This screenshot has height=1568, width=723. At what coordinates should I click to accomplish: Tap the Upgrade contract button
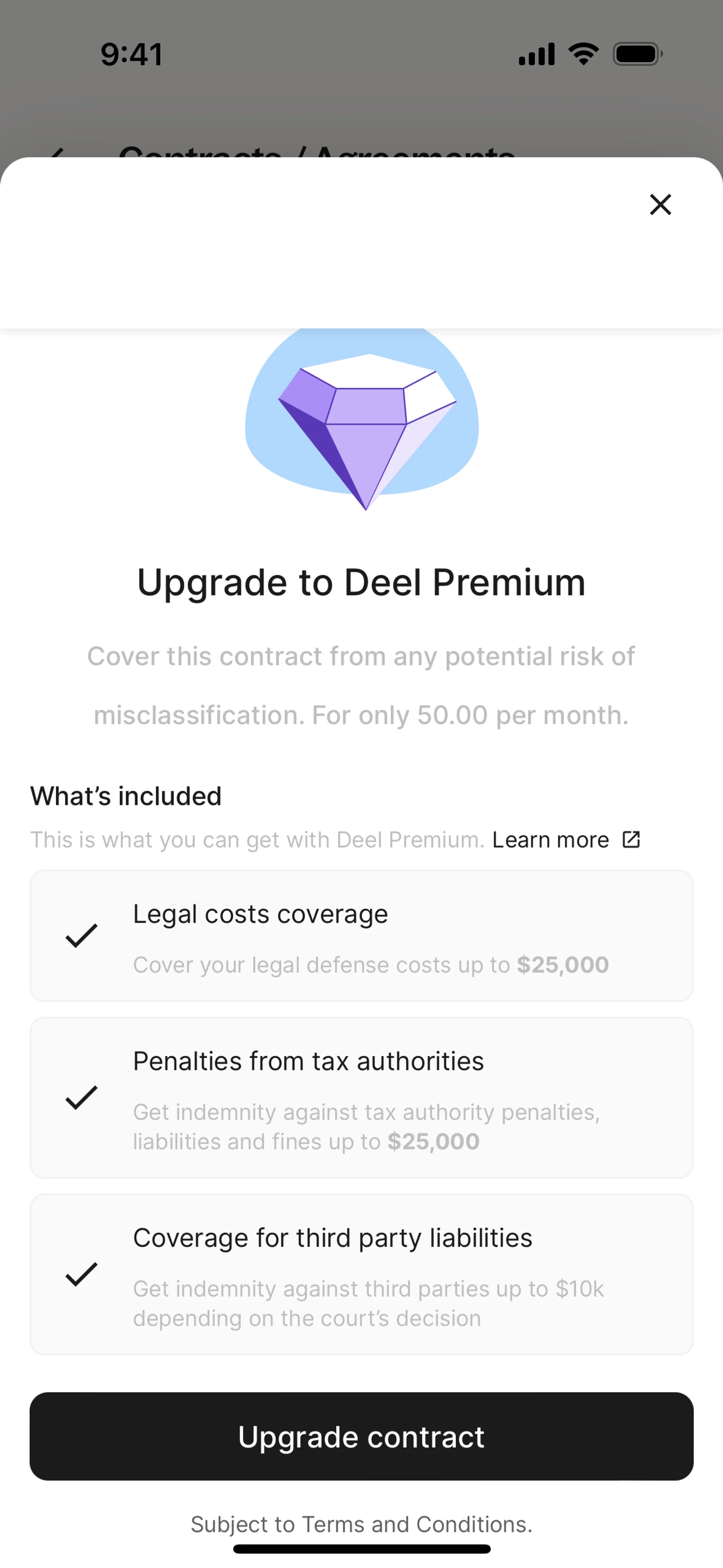click(361, 1437)
